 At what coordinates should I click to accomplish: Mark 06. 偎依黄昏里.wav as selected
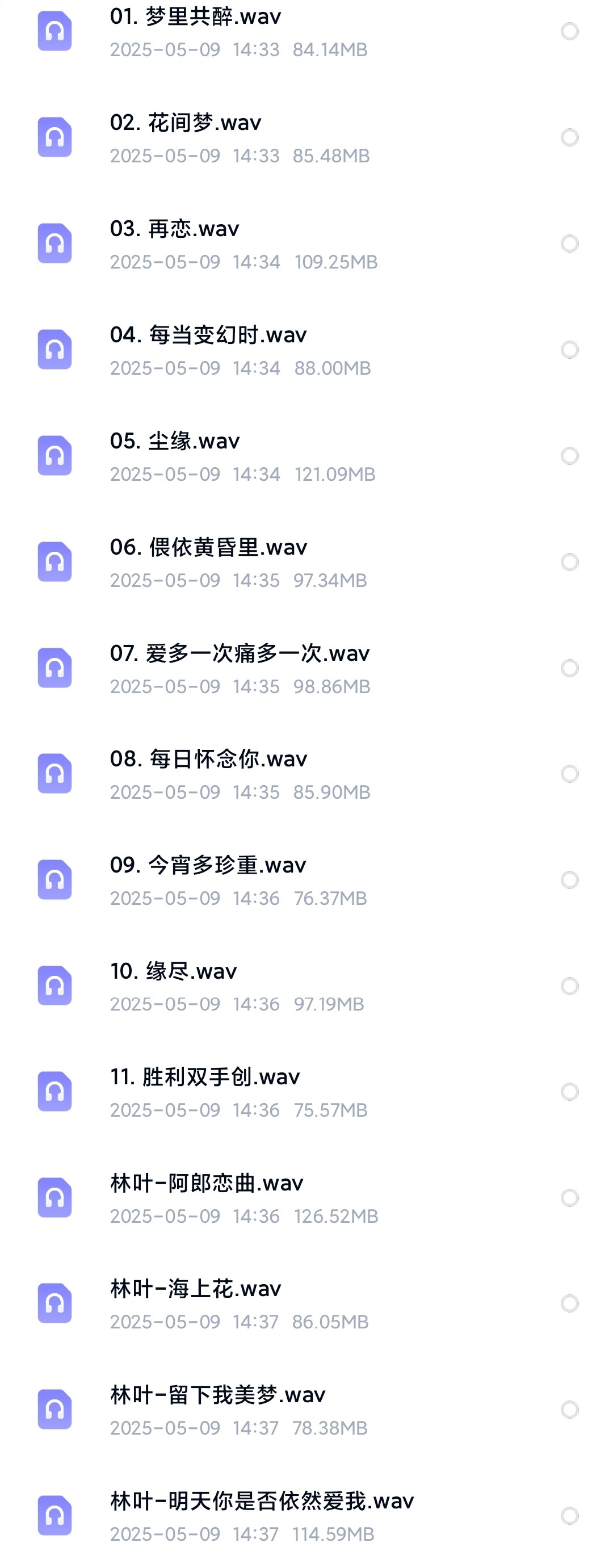point(569,562)
